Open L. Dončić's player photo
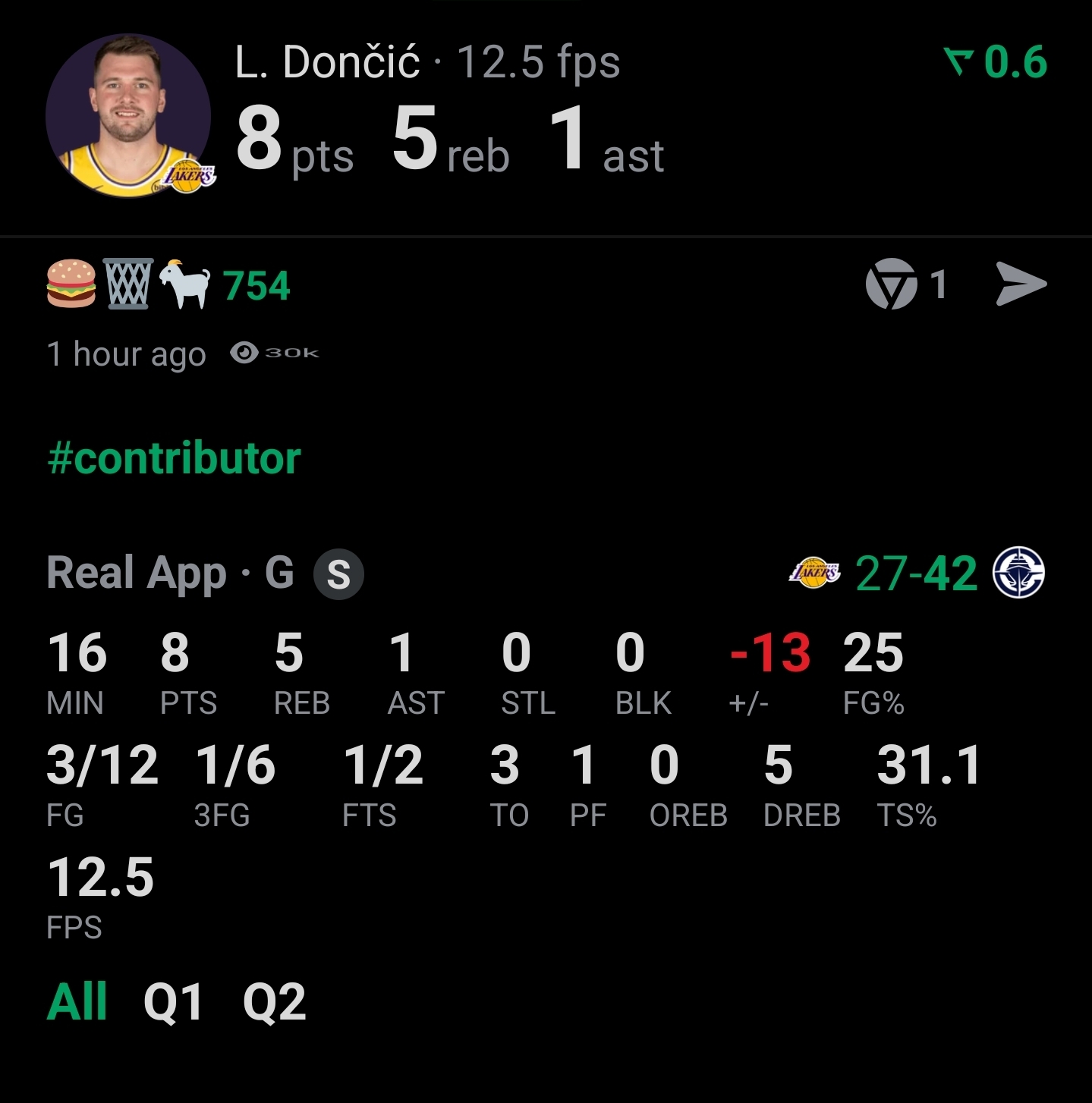Screen dimensions: 1092x1103 pyautogui.click(x=128, y=116)
